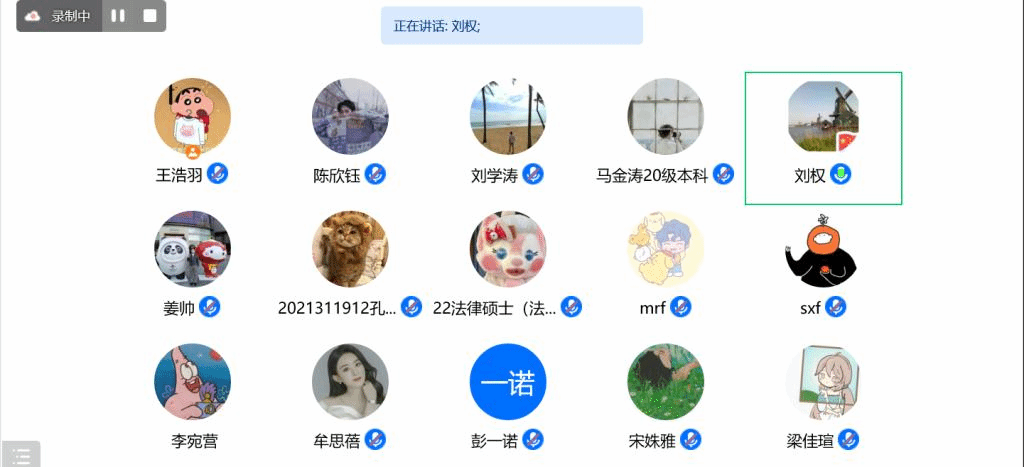Stop the meeting recording
The height and width of the screenshot is (467, 1024).
tap(149, 16)
